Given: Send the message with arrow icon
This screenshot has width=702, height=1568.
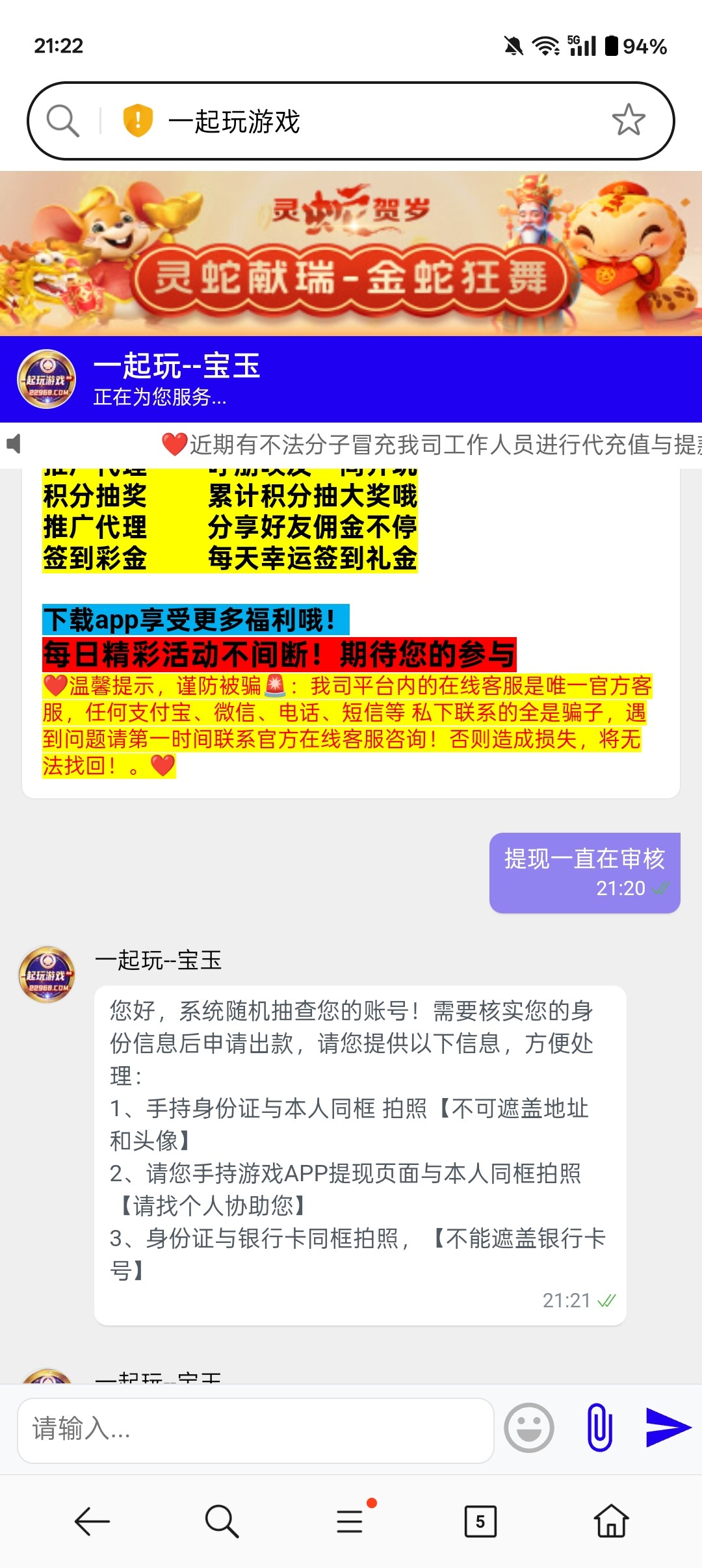Looking at the screenshot, I should pyautogui.click(x=668, y=1428).
